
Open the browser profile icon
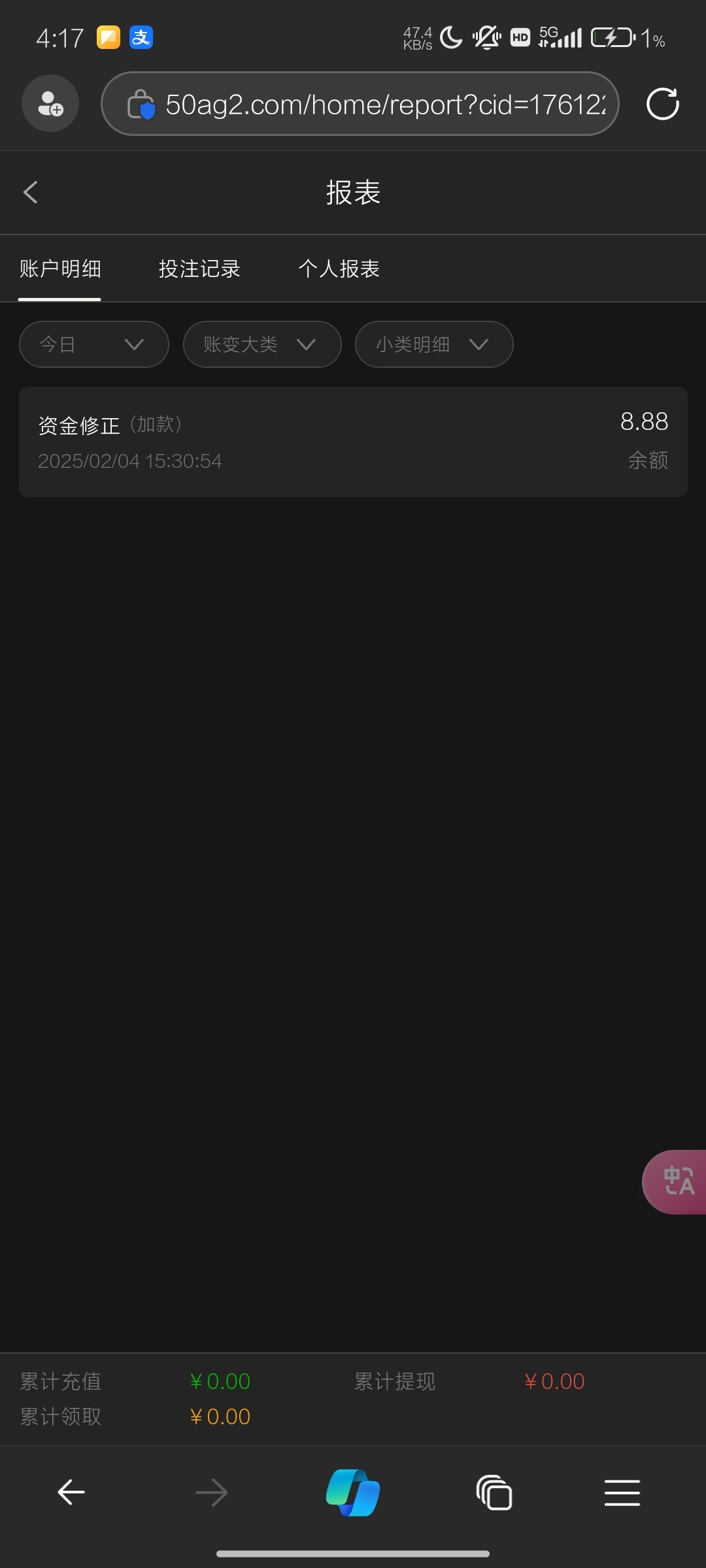click(50, 104)
